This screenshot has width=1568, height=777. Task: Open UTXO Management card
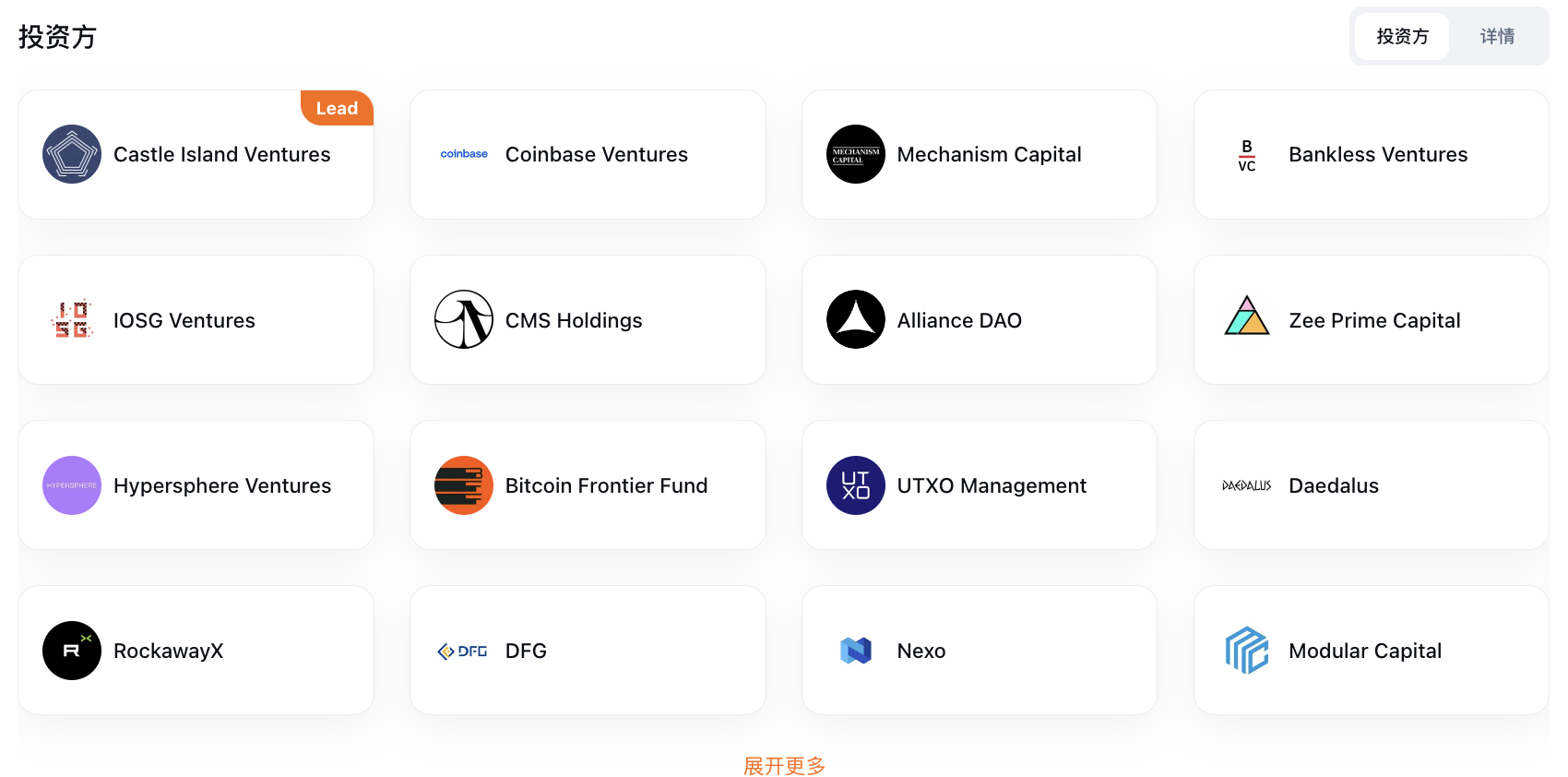(x=979, y=485)
